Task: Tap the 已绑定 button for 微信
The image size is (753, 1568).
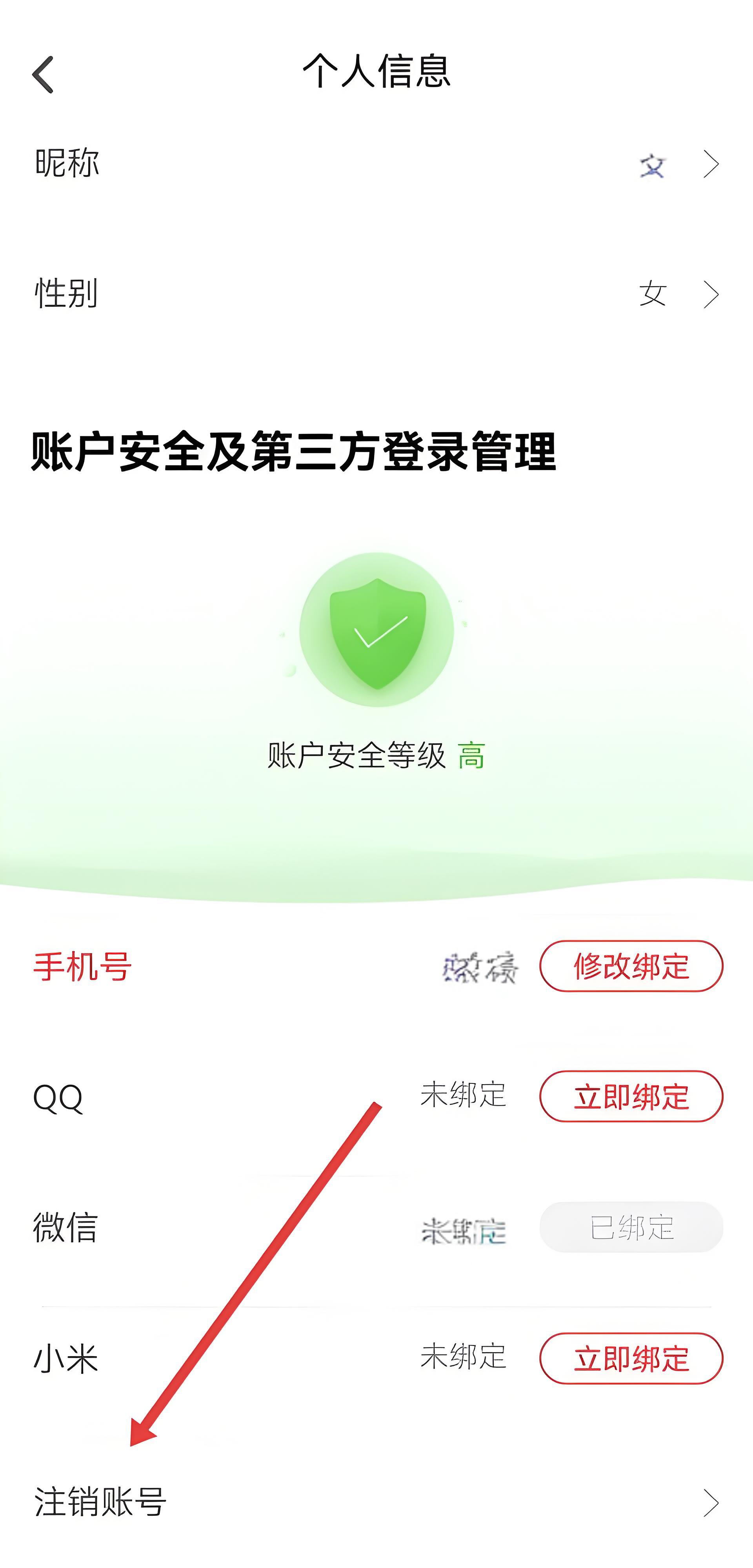Action: (x=631, y=1227)
